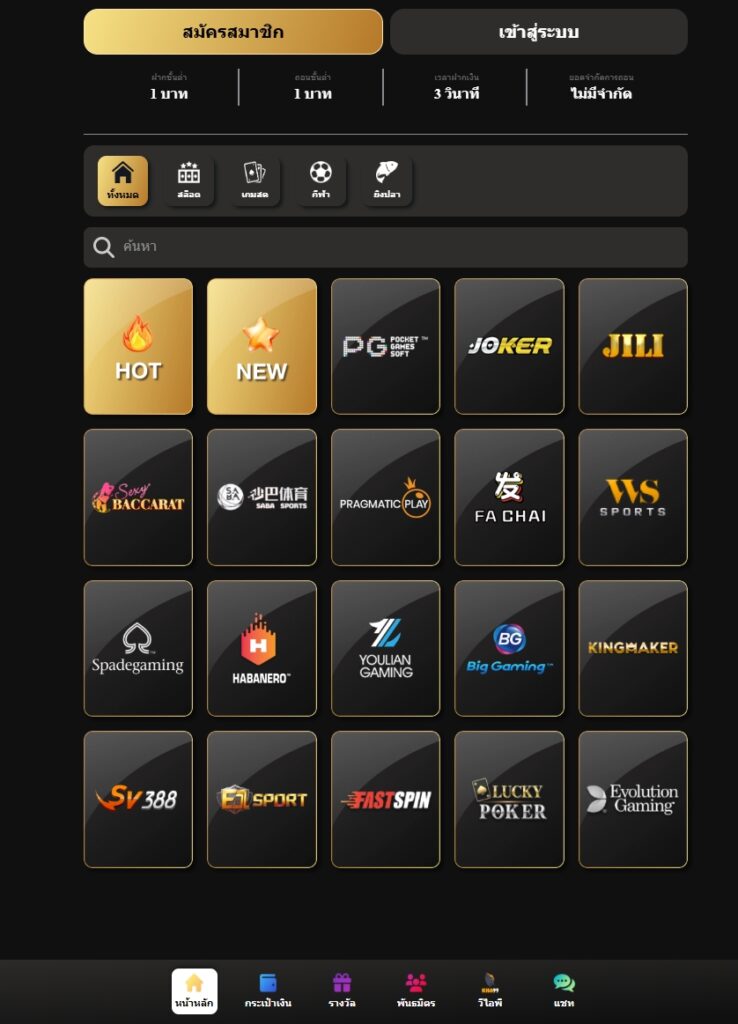
Task: Open the Habanero provider tile
Action: pyautogui.click(x=262, y=648)
